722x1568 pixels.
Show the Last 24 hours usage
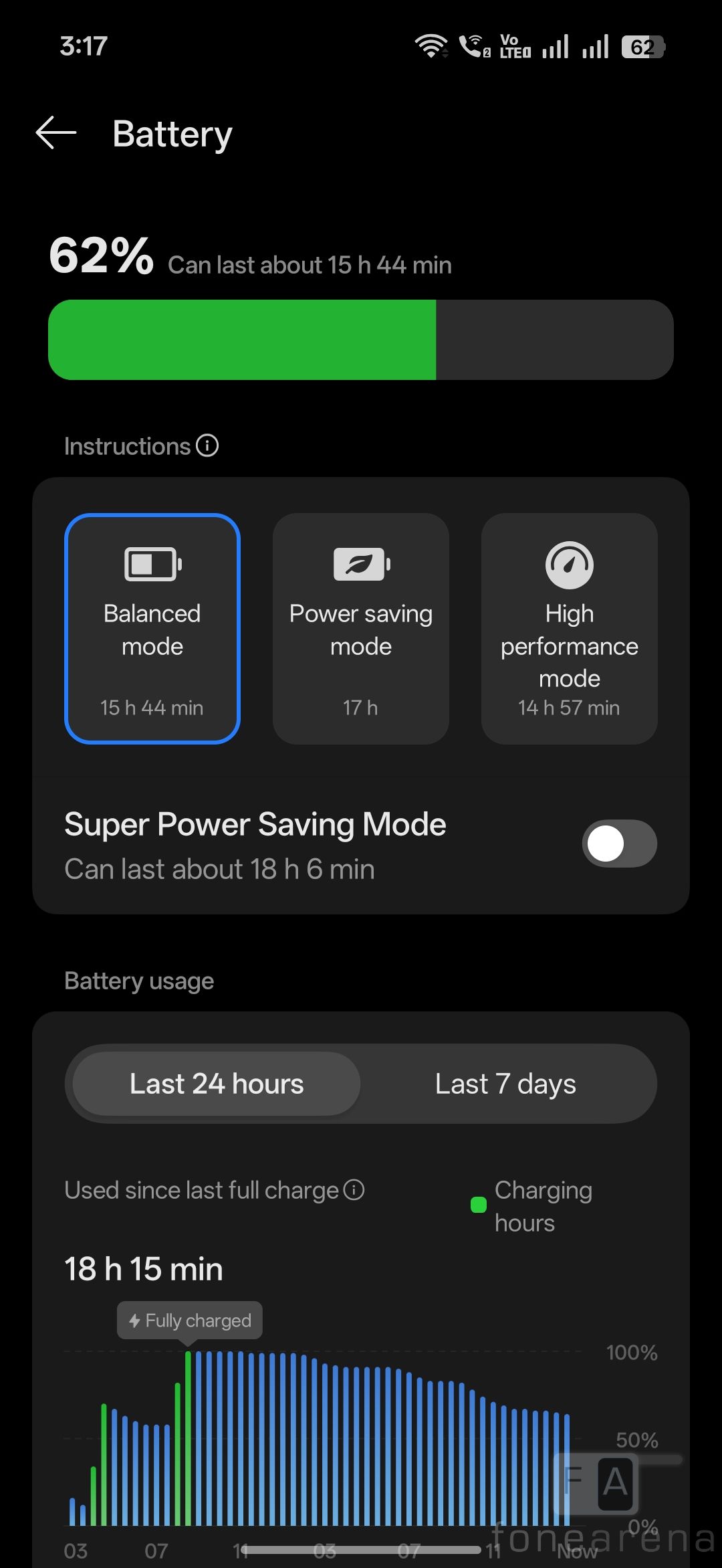[217, 1084]
